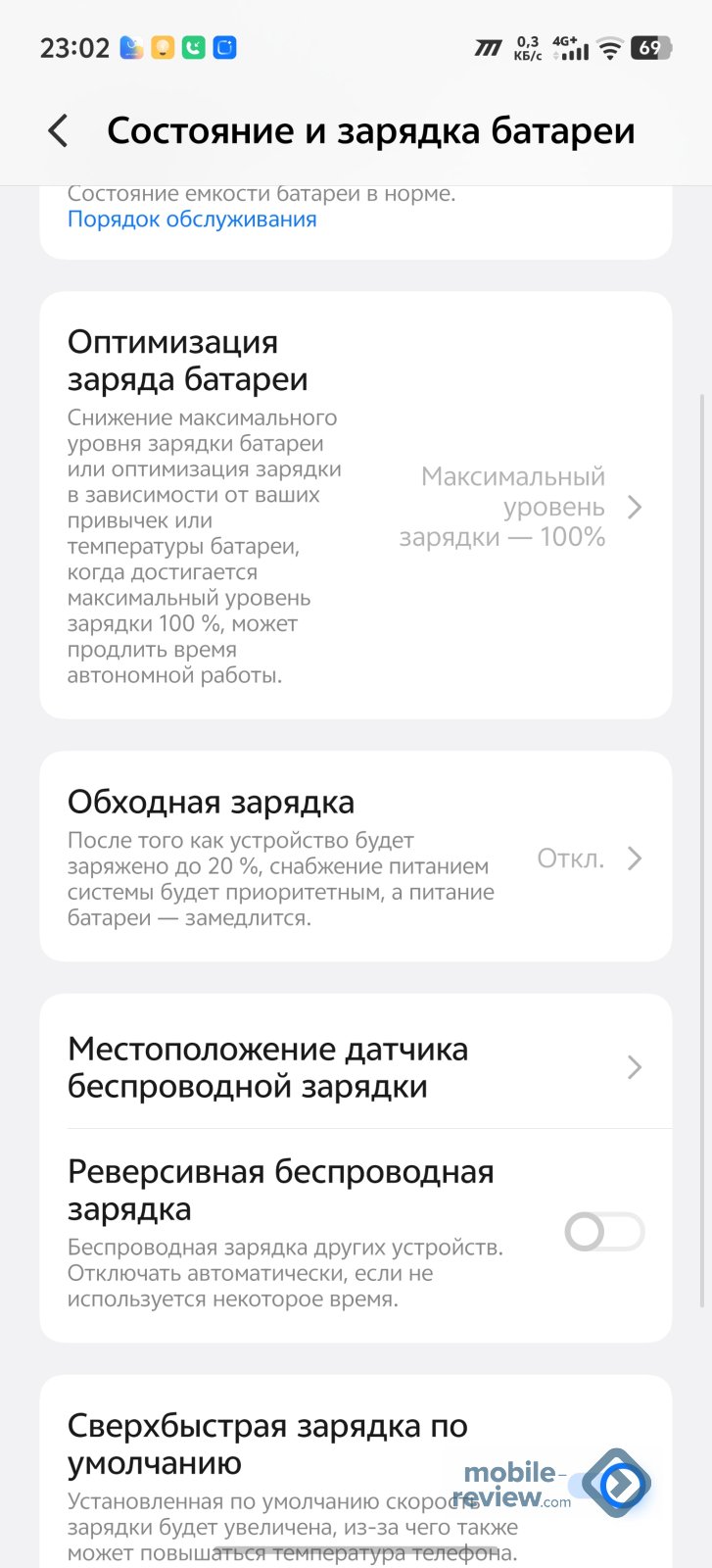Open "Оптимизация заряда батареи" settings
Screen dimensions: 712x1568
[x=355, y=506]
